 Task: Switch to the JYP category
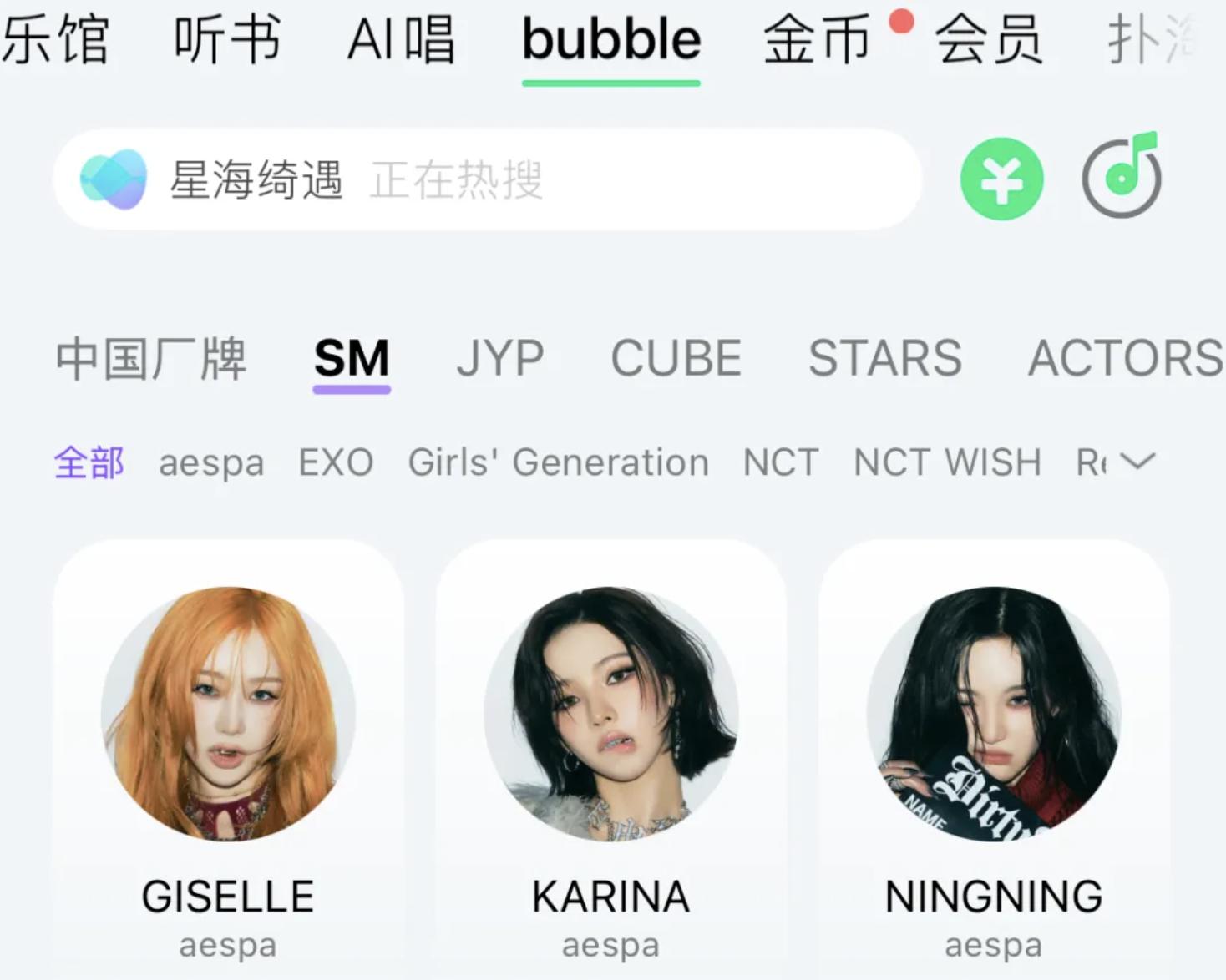(x=500, y=359)
